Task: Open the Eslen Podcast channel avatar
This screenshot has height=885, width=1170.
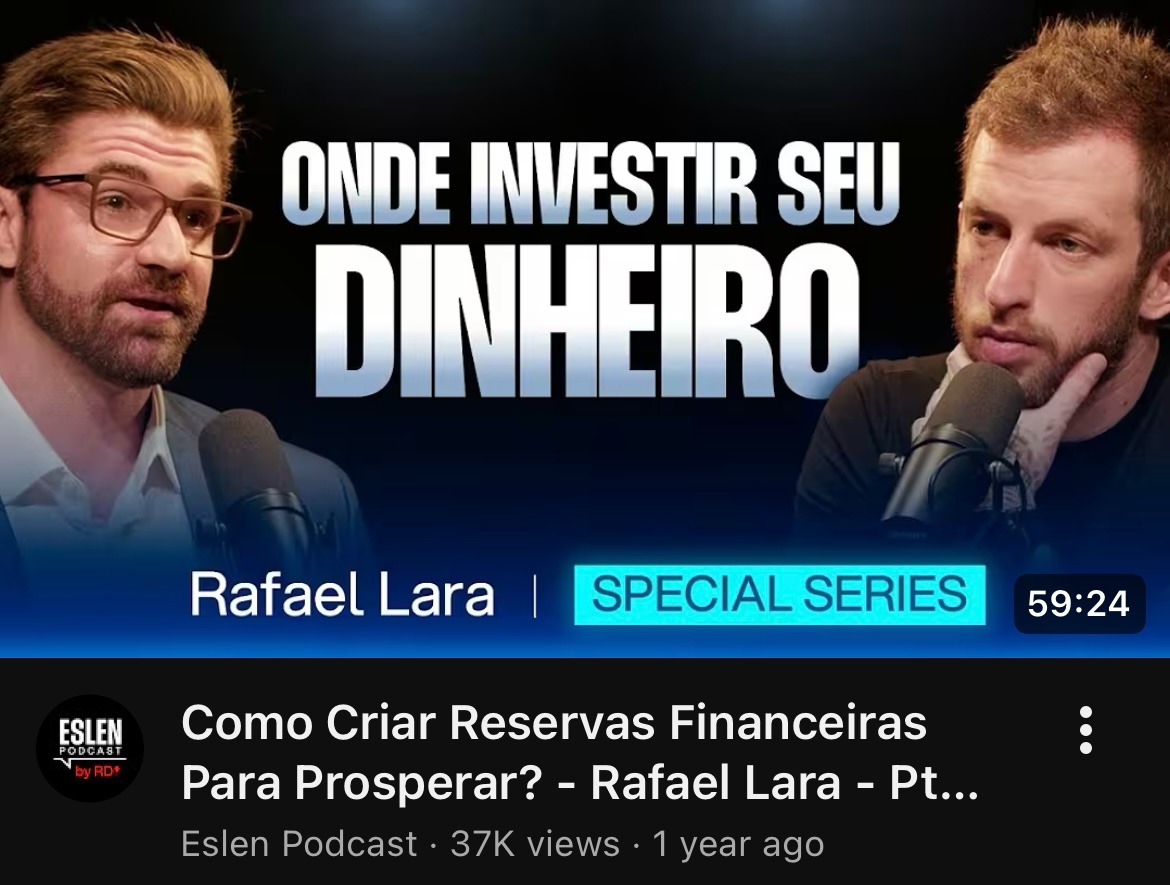Action: click(90, 748)
